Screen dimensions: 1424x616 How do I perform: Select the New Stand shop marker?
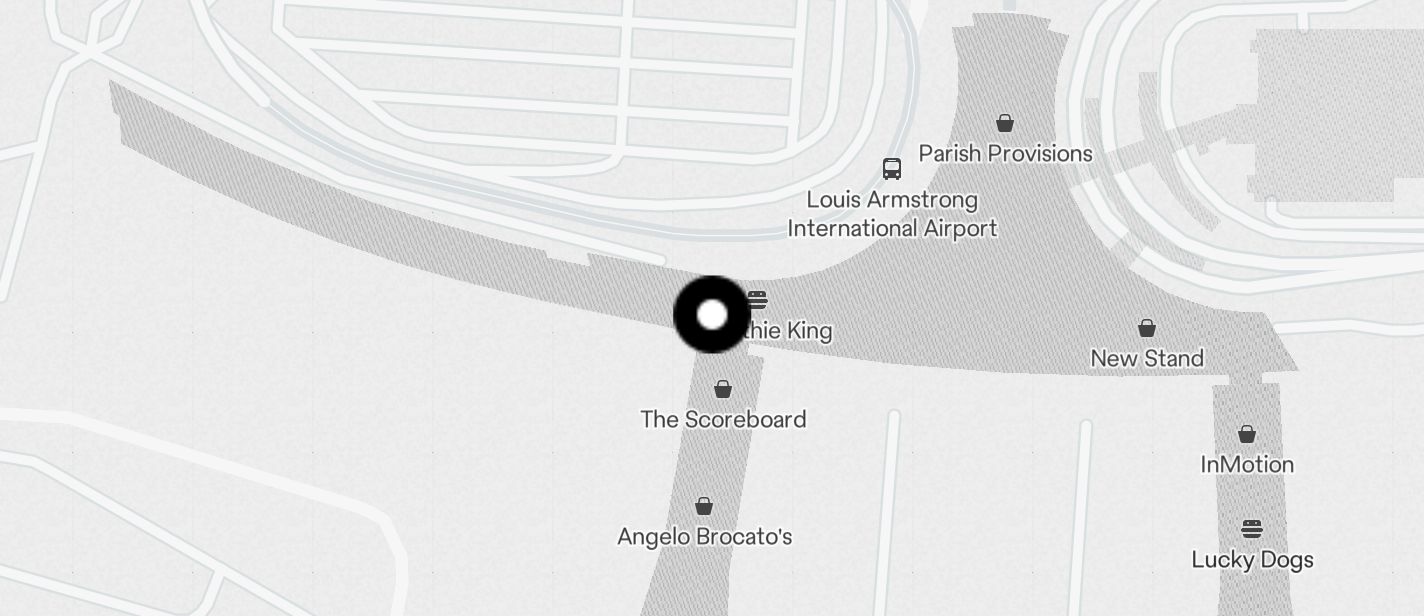tap(1147, 329)
